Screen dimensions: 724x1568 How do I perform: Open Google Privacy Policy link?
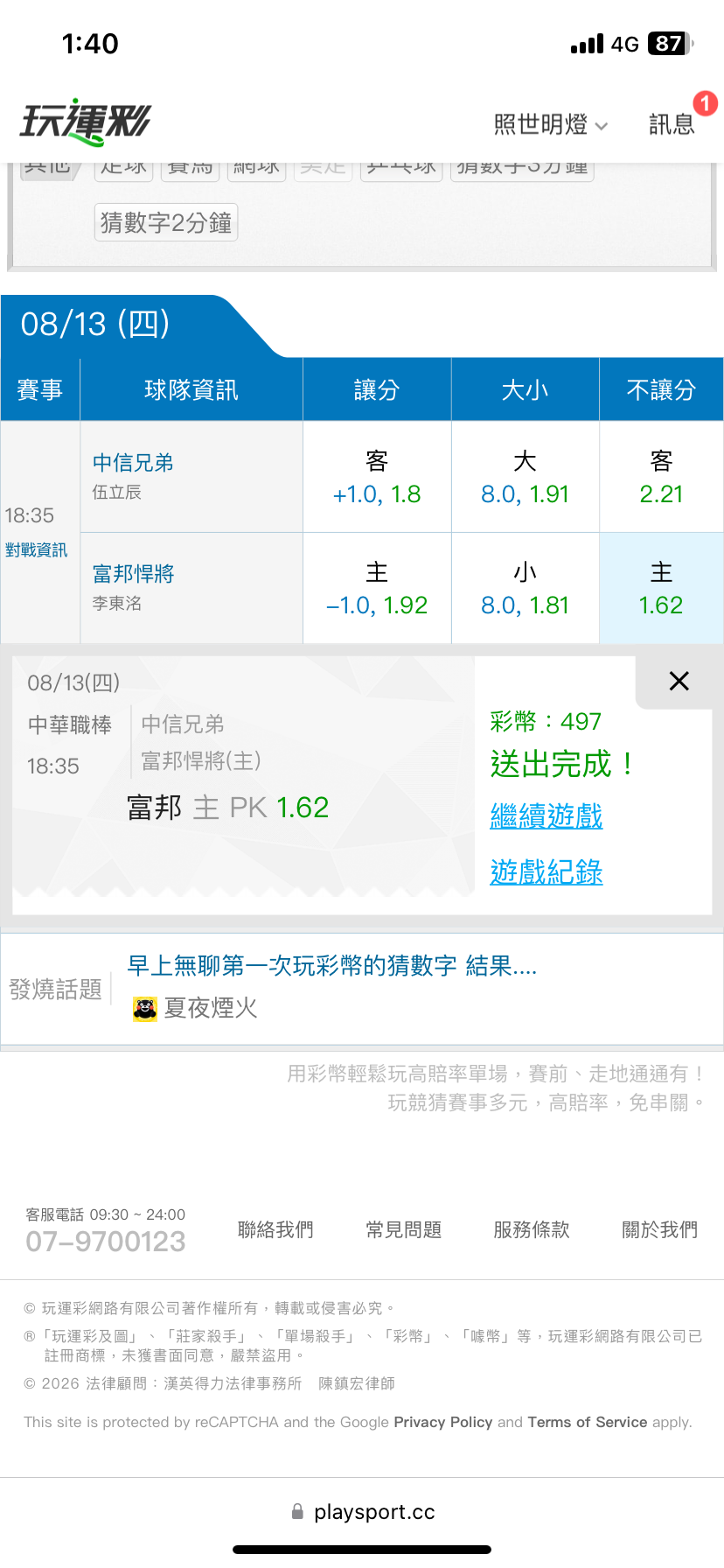coord(443,1422)
